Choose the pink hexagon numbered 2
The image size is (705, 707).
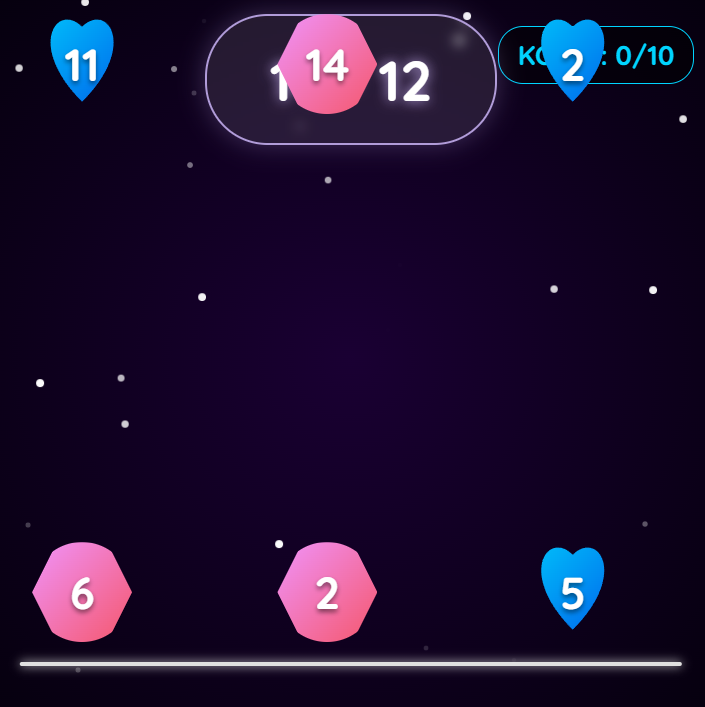(x=327, y=592)
